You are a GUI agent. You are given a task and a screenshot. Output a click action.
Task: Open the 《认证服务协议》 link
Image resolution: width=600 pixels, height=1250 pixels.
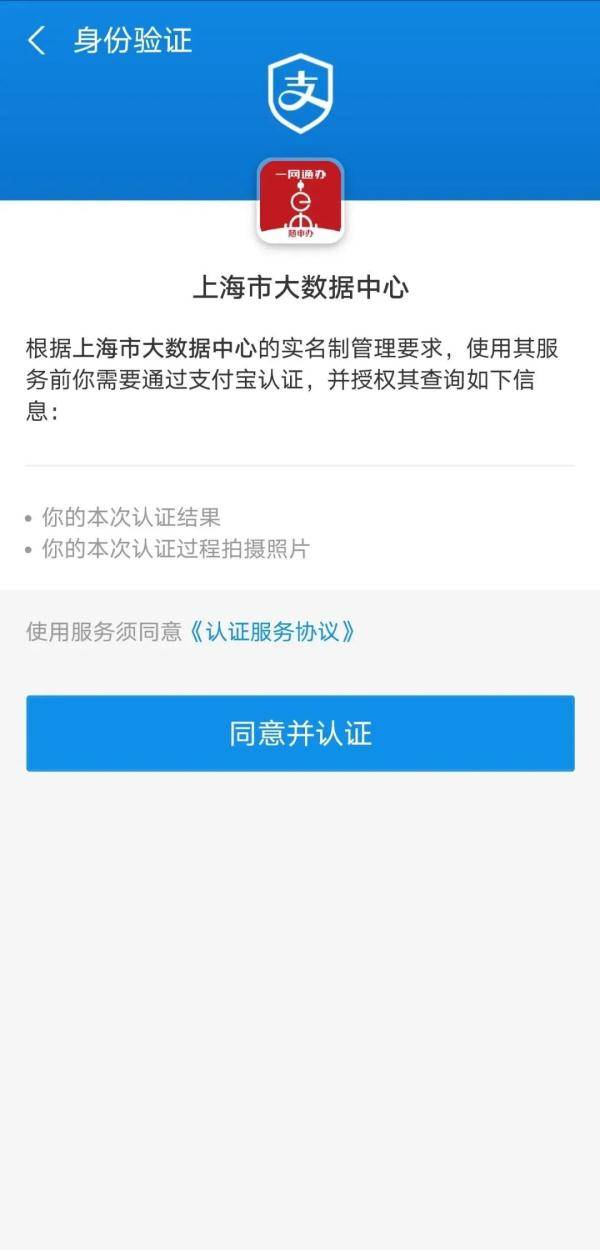(x=272, y=632)
